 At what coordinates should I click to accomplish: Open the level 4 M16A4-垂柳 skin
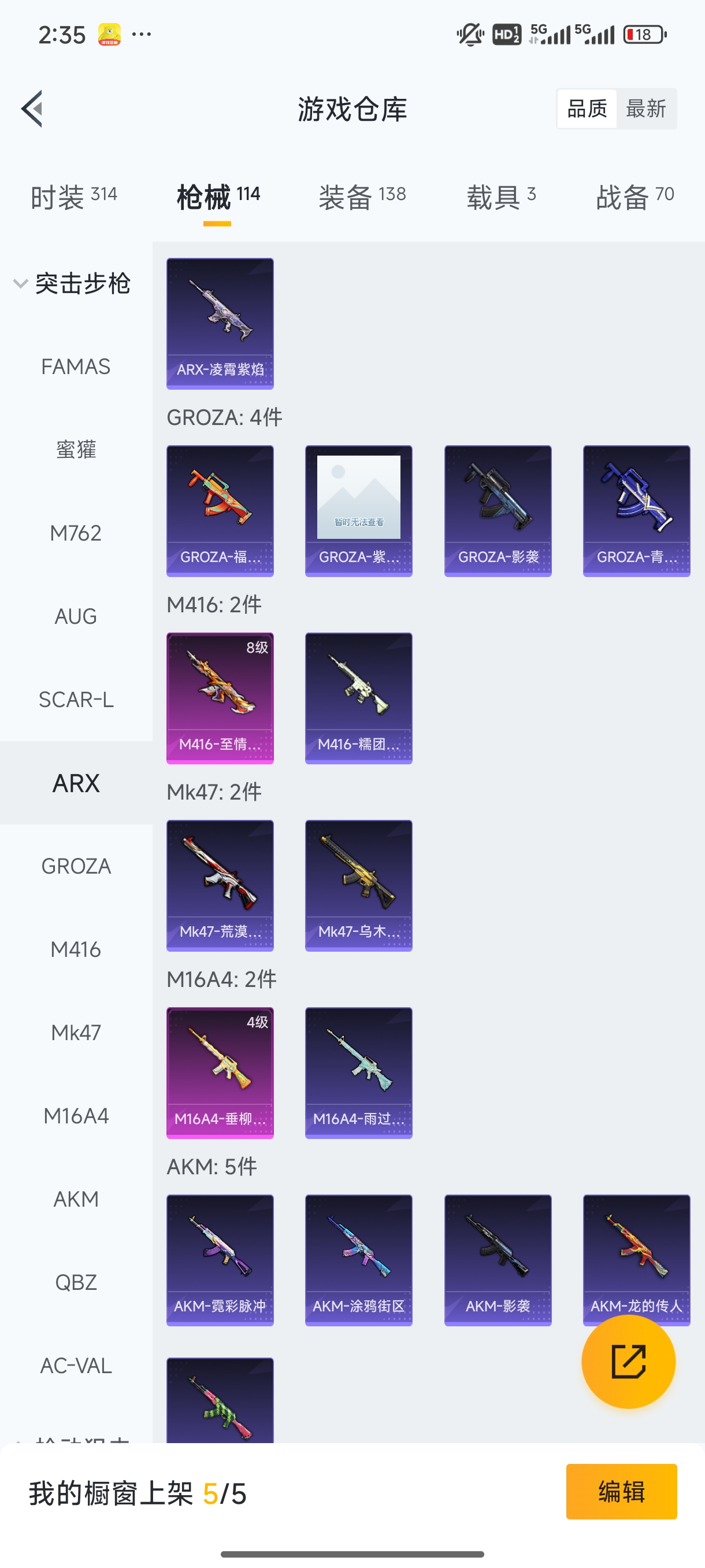point(220,1073)
